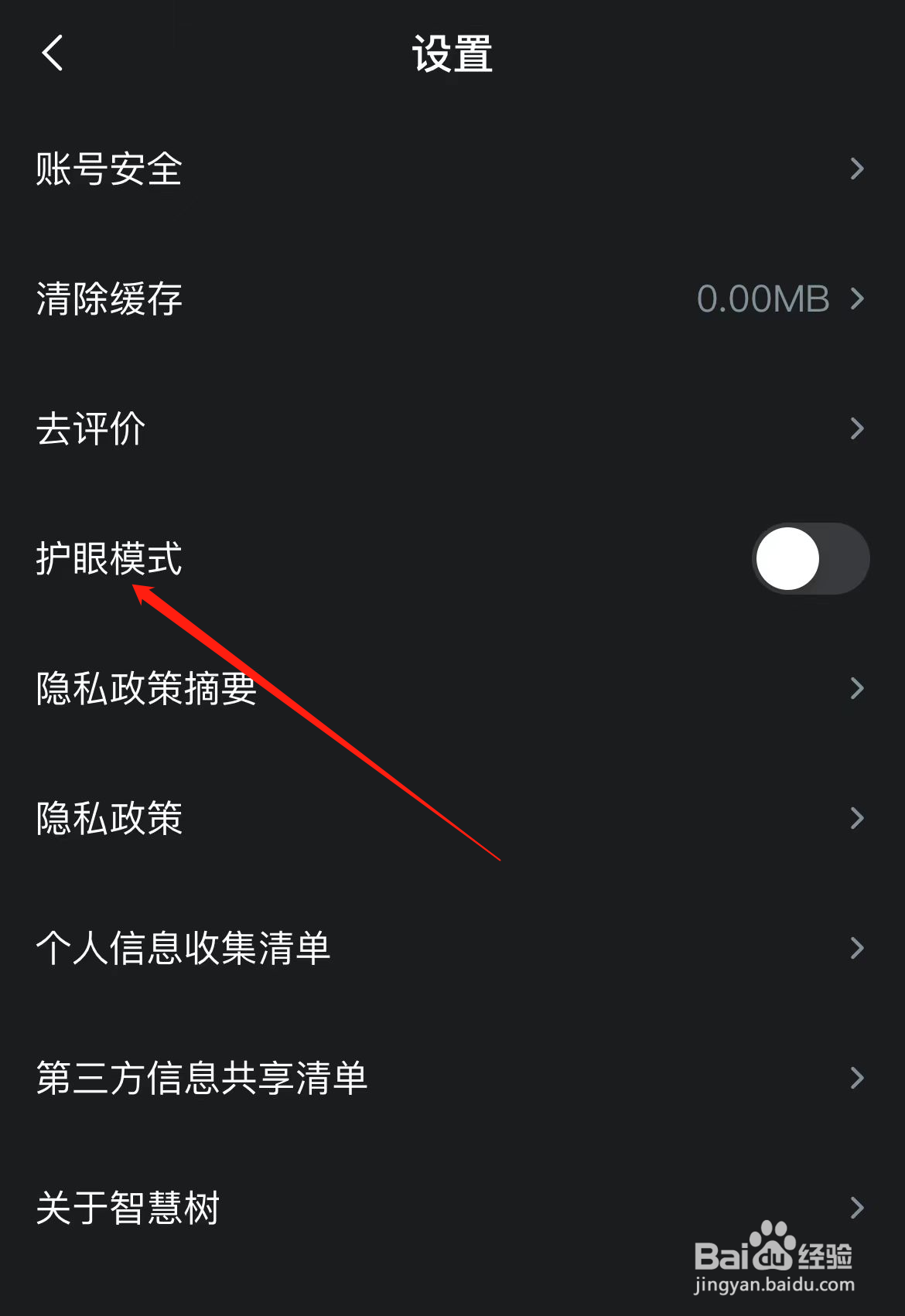Select 去评价 to rate the app
This screenshot has height=1316, width=905.
[x=89, y=428]
